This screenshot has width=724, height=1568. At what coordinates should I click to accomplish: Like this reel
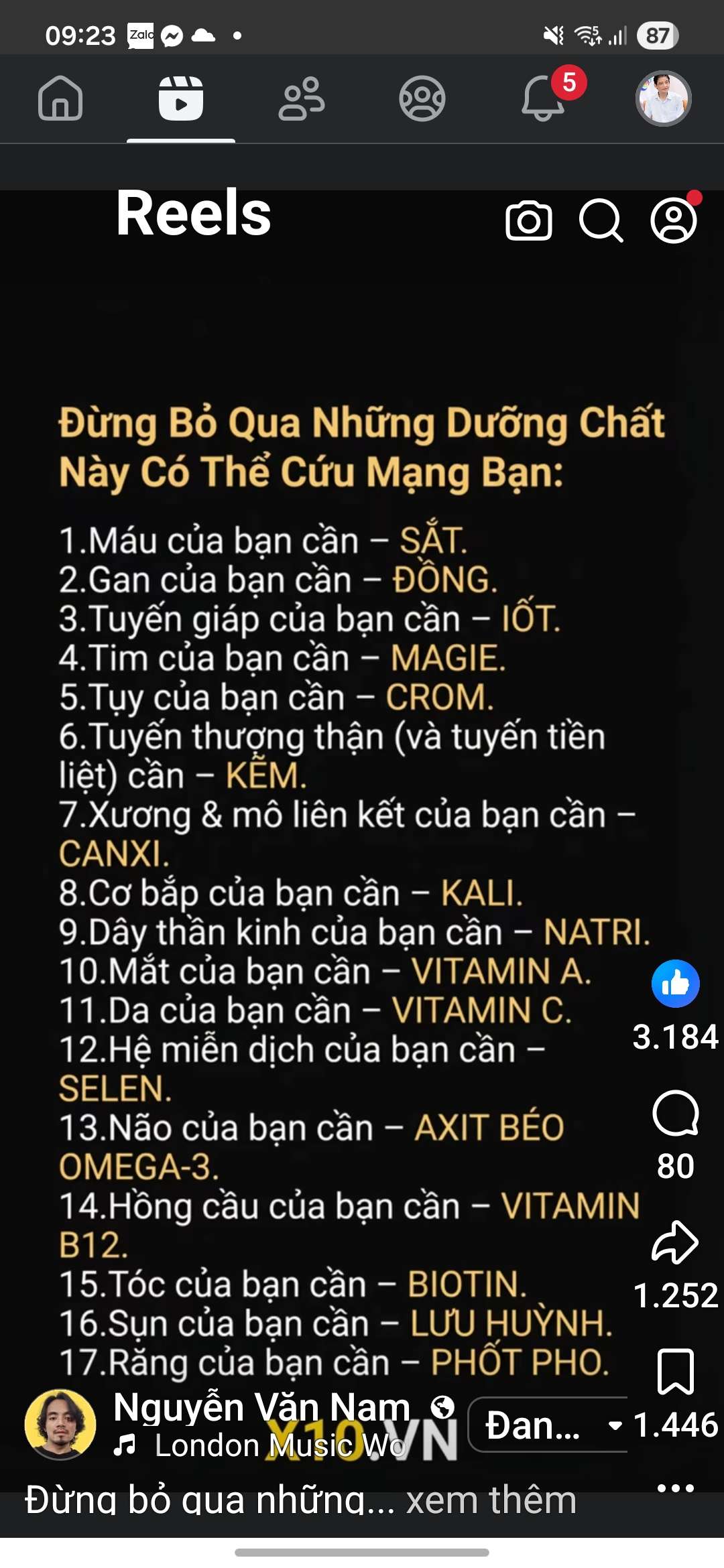pos(675,984)
